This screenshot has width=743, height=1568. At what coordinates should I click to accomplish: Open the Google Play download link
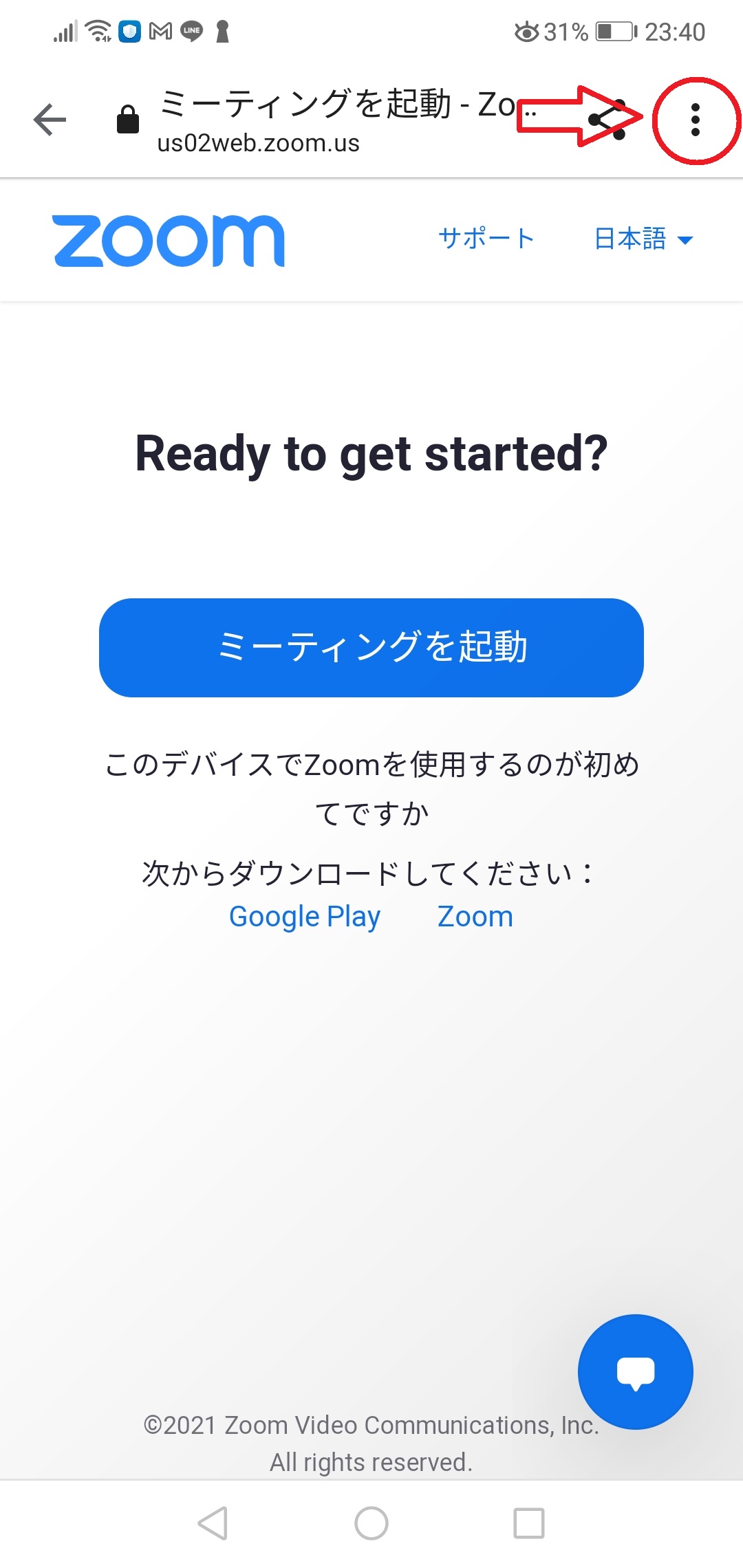305,917
